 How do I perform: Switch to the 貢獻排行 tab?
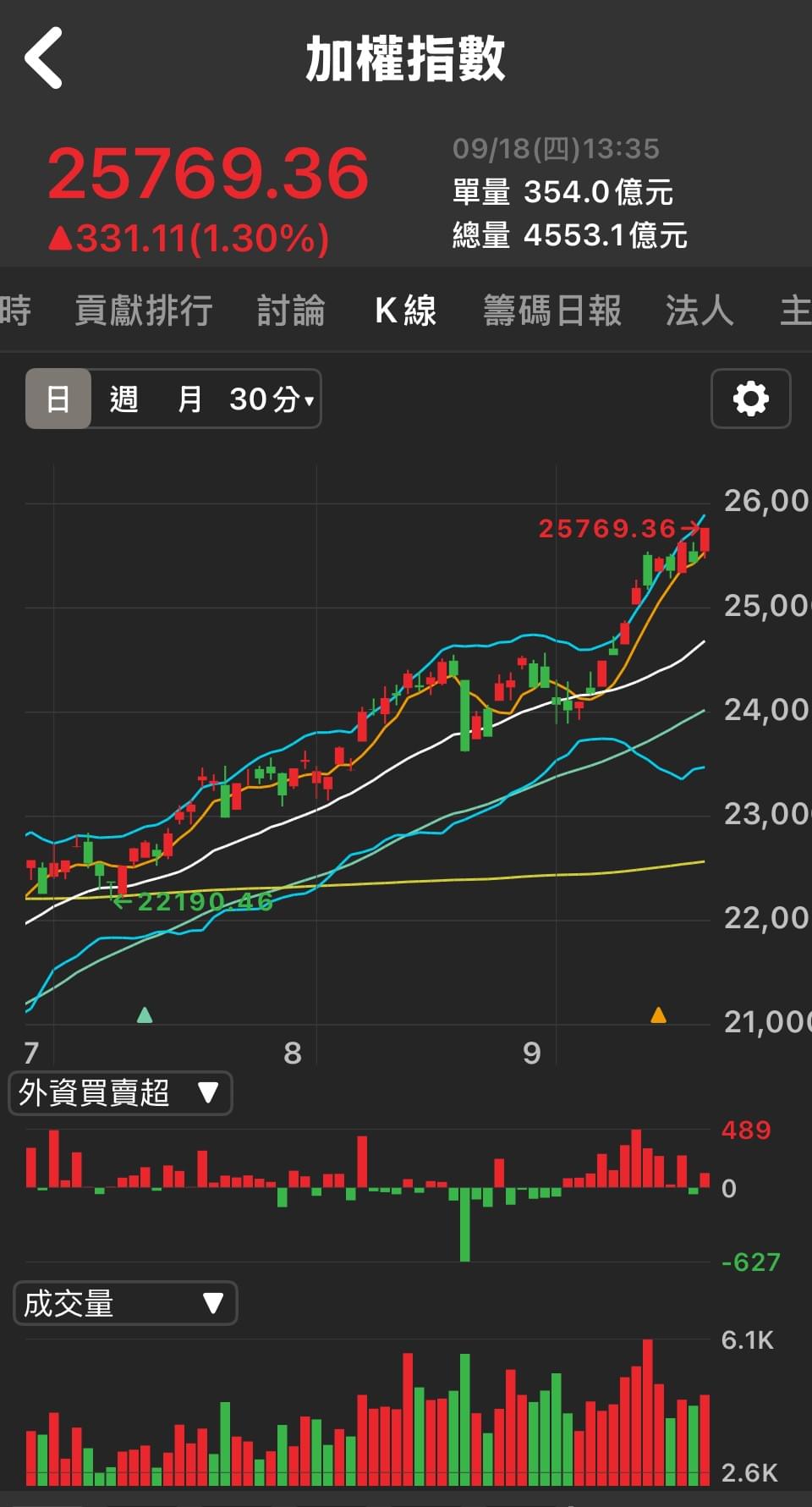point(144,311)
